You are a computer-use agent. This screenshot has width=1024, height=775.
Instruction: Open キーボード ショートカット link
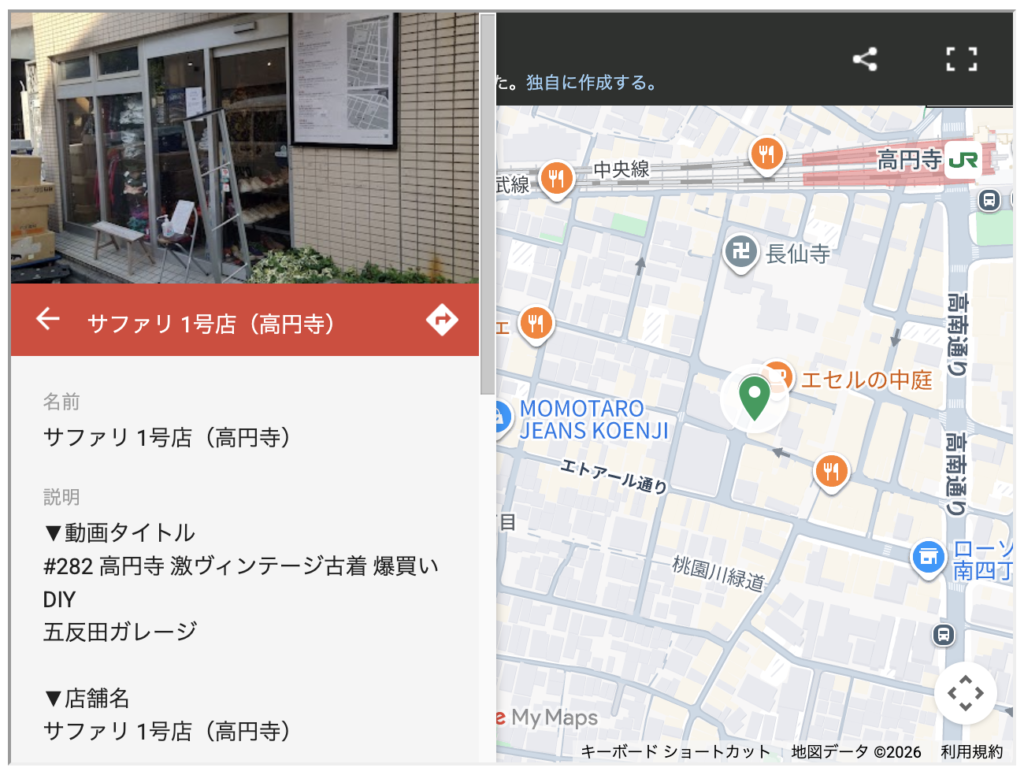point(675,752)
